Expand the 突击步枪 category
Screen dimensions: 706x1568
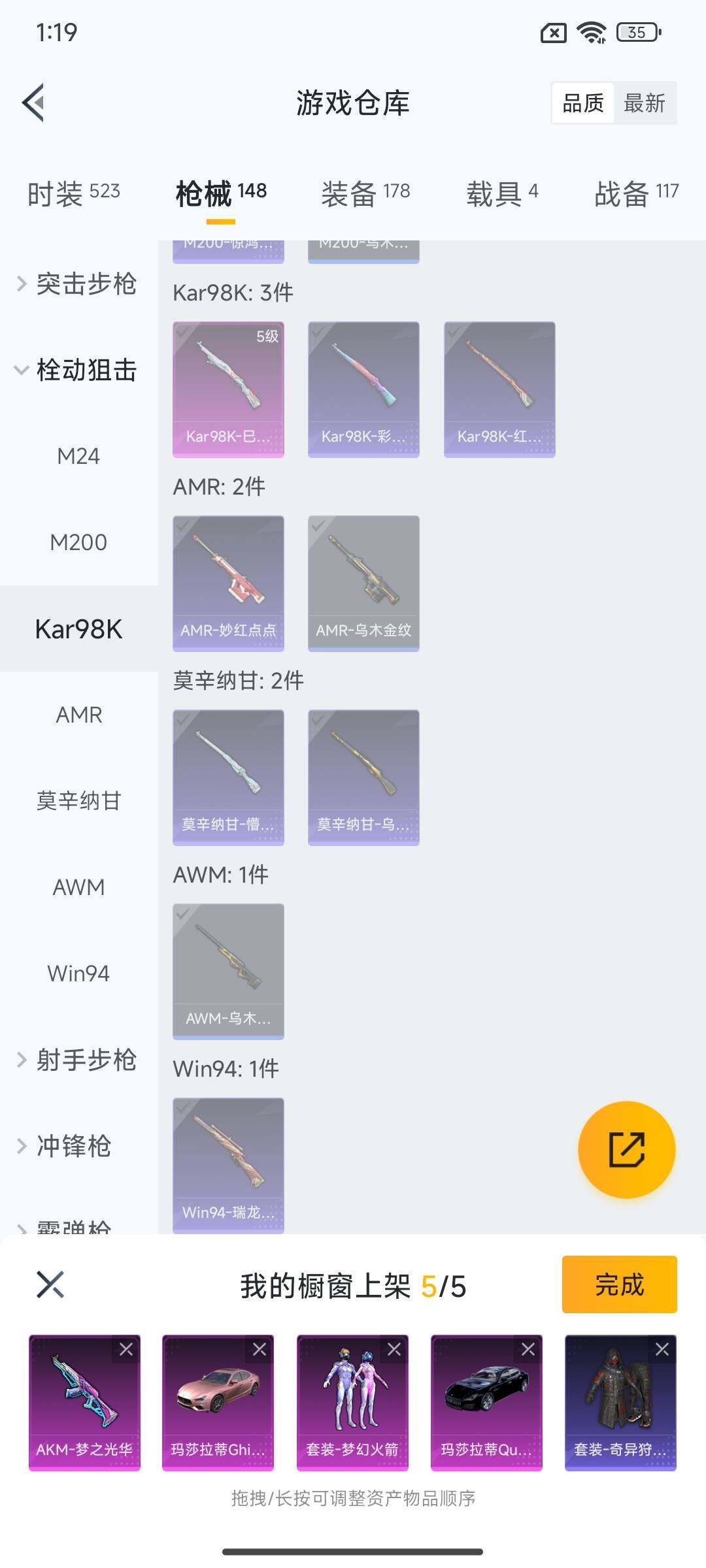[x=78, y=284]
